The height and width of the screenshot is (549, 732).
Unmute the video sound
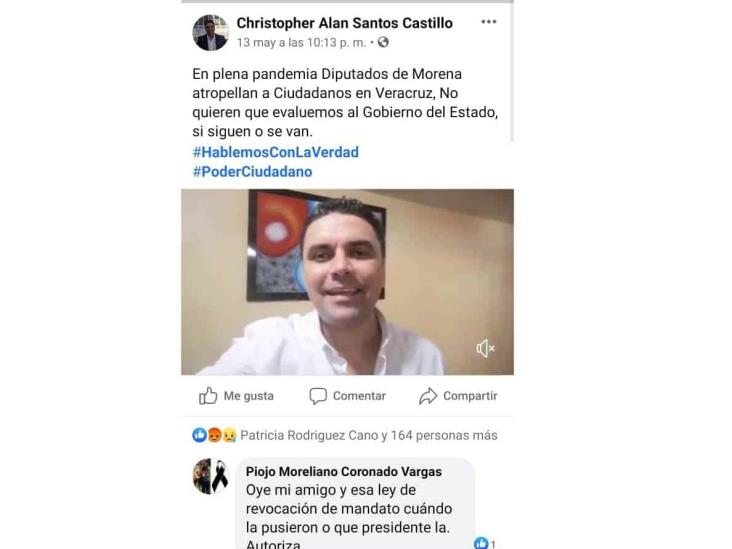coord(485,348)
